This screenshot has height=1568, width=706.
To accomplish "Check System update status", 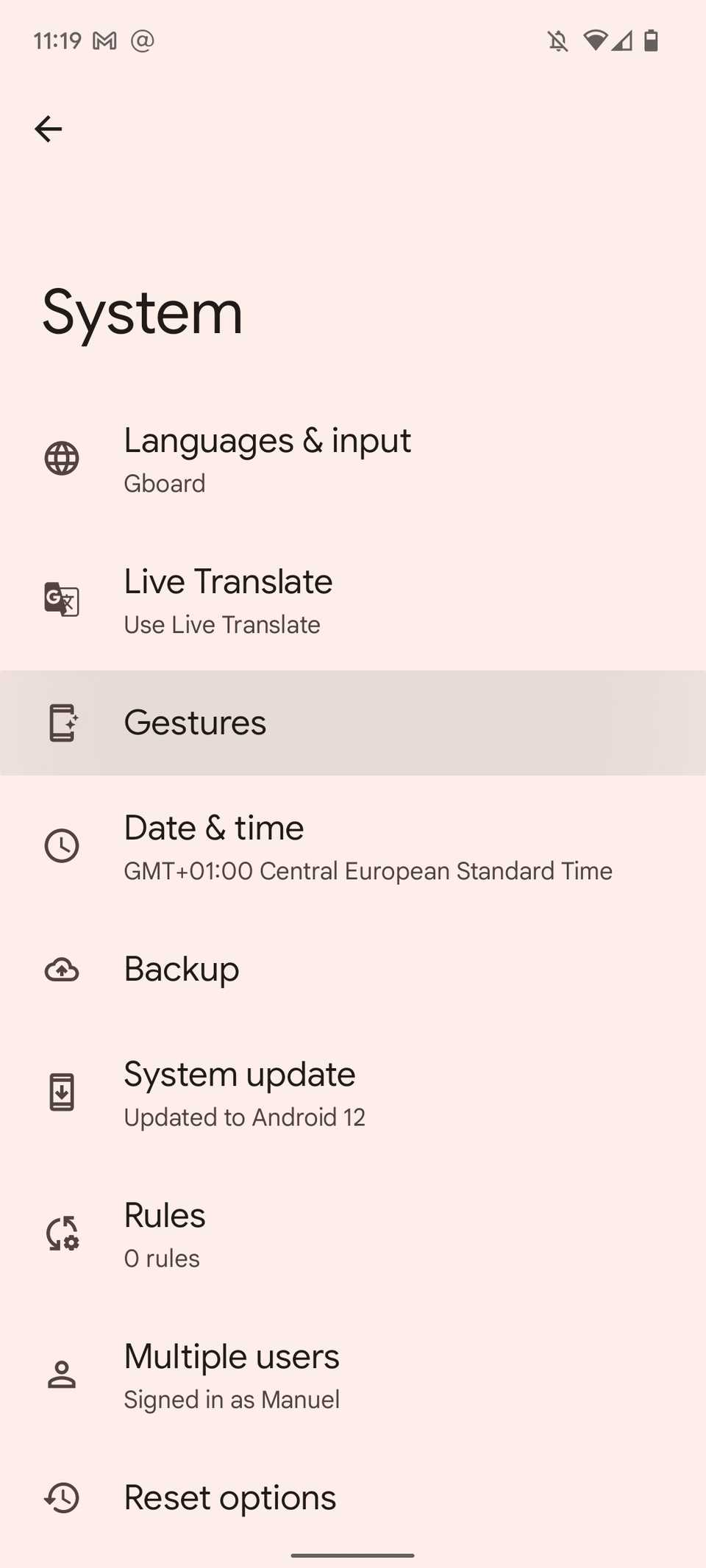I will point(243,1093).
